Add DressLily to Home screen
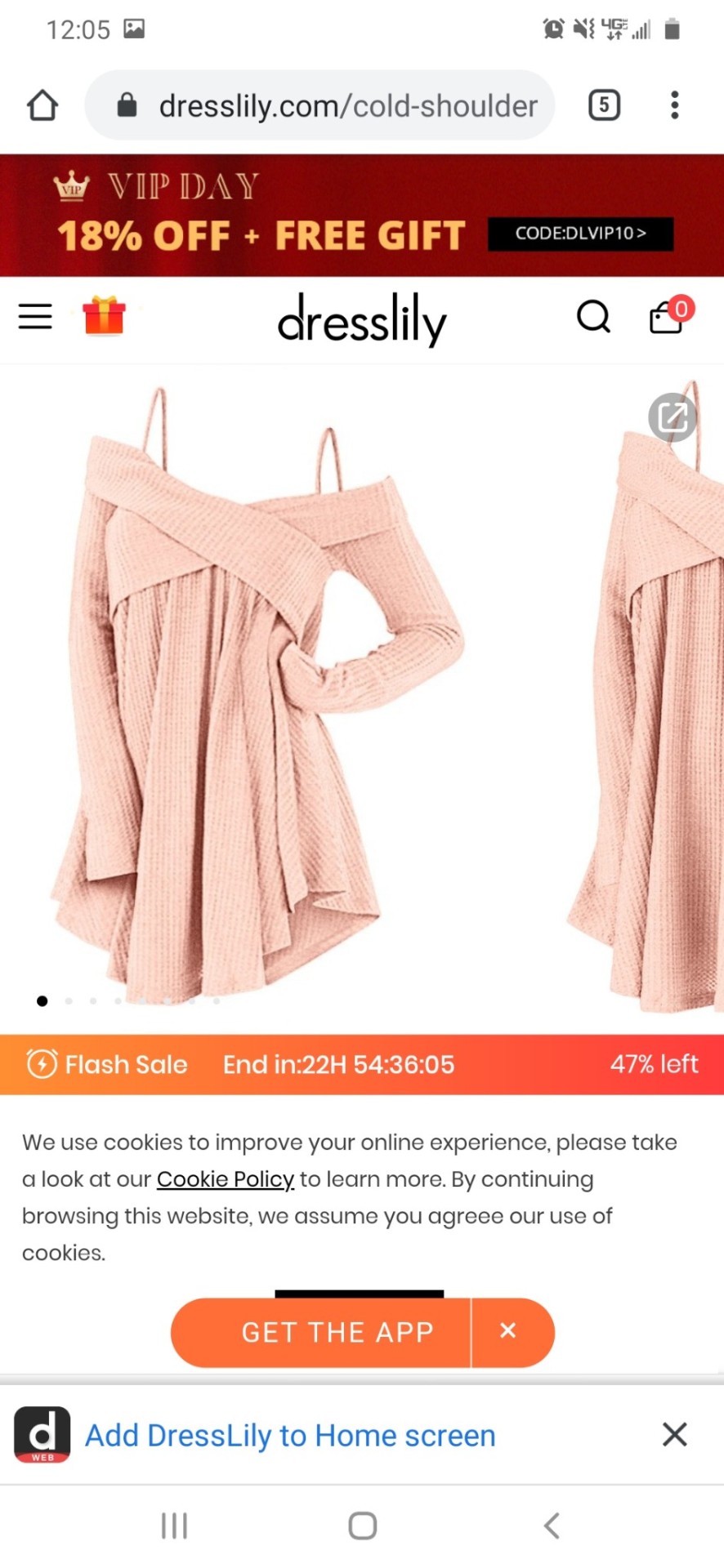This screenshot has width=724, height=1568. [290, 1435]
